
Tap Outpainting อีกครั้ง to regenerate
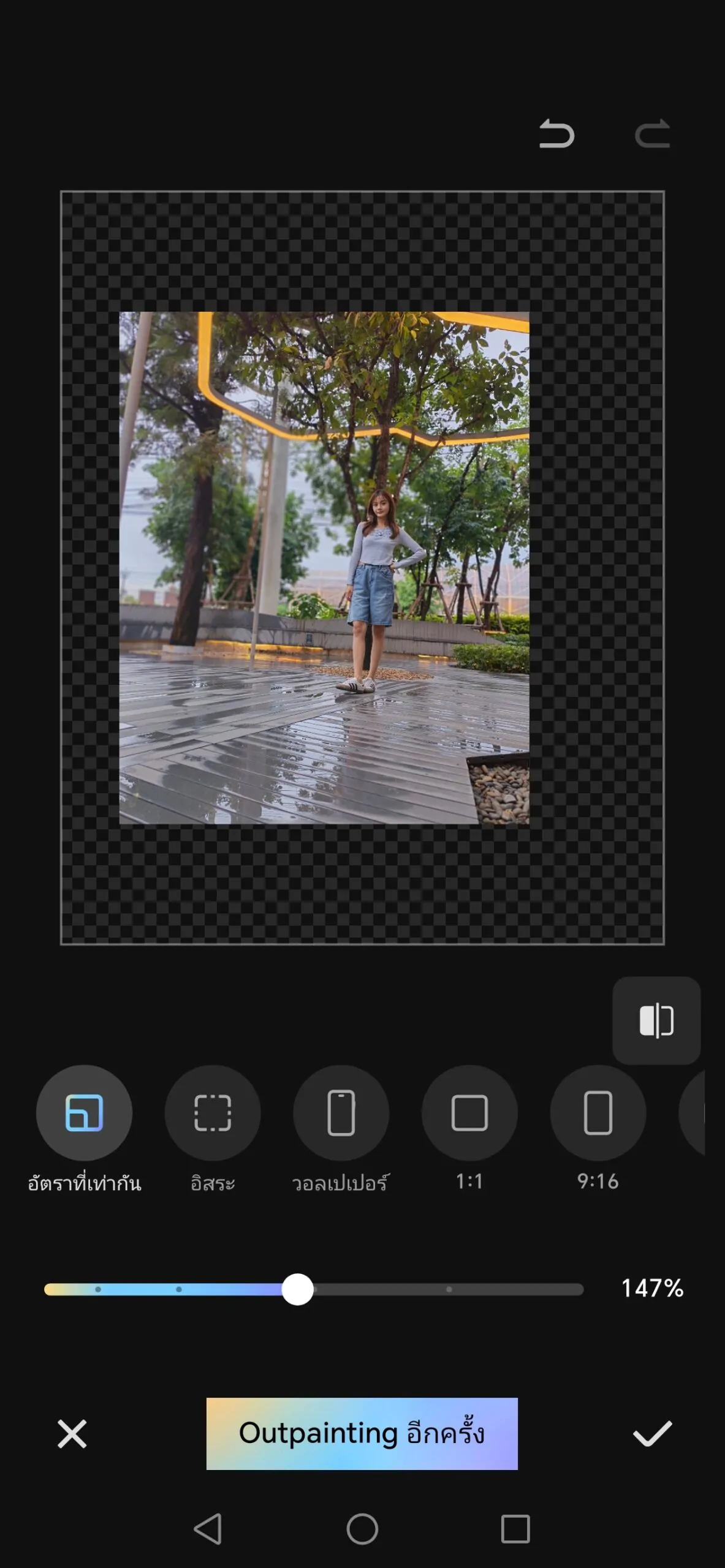pyautogui.click(x=362, y=1433)
